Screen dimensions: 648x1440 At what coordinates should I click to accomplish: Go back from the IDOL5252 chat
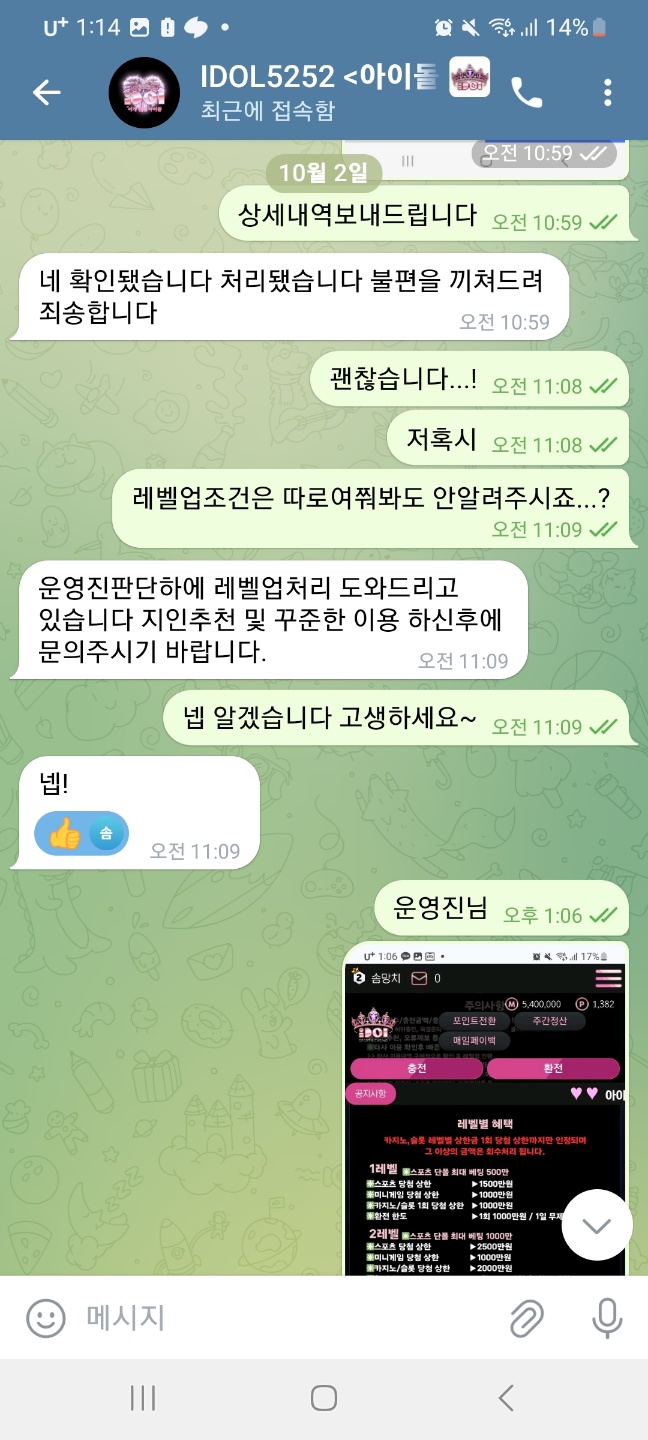46,93
